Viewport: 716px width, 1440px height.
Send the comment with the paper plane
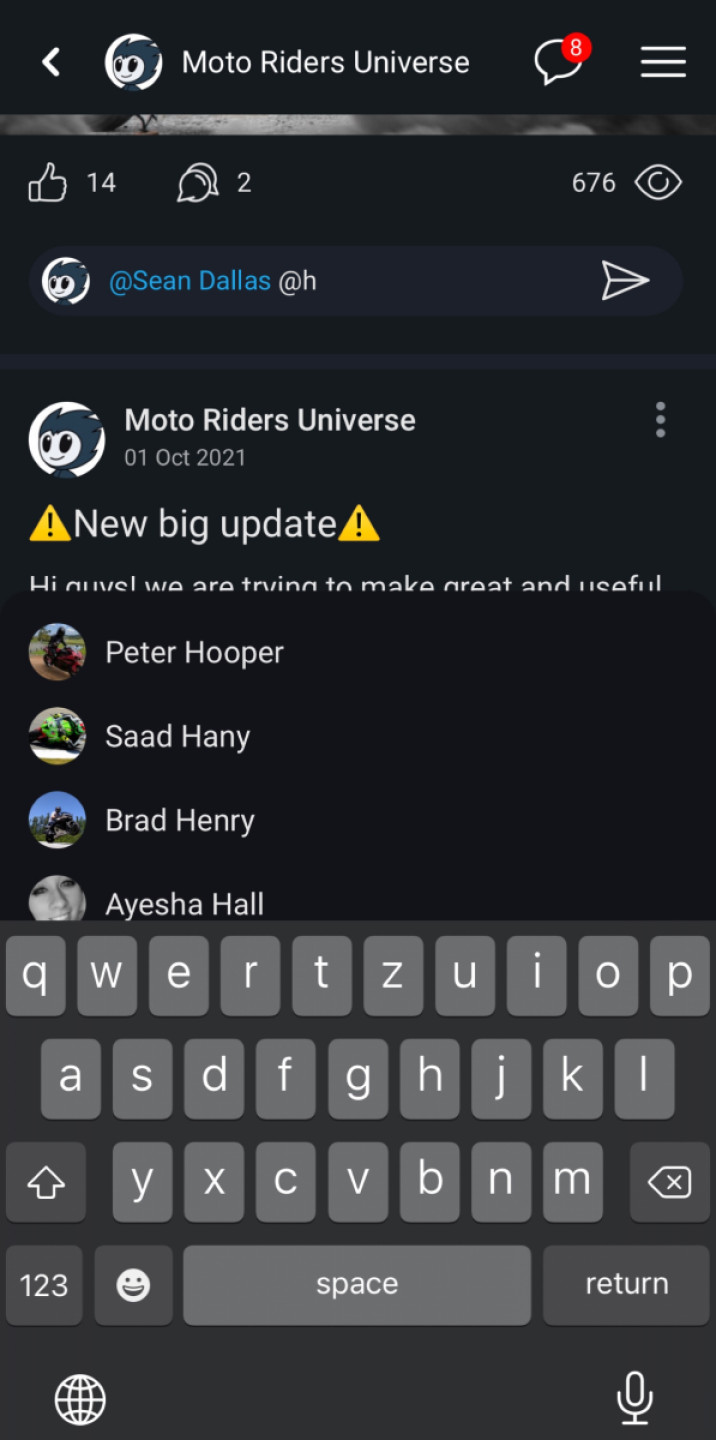point(625,281)
